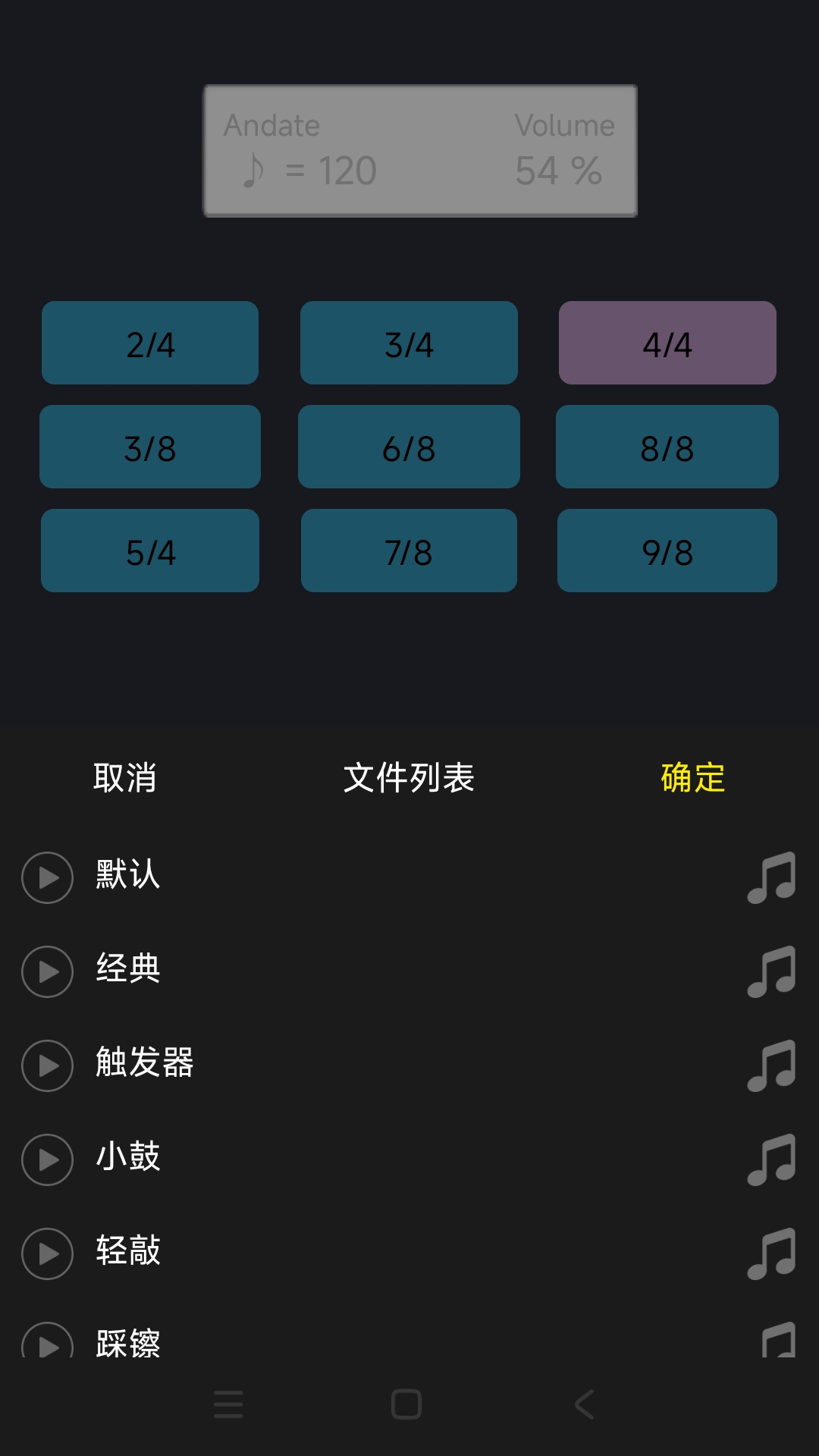Preview the 触发器 sound
Image resolution: width=819 pixels, height=1456 pixels.
(x=48, y=1065)
